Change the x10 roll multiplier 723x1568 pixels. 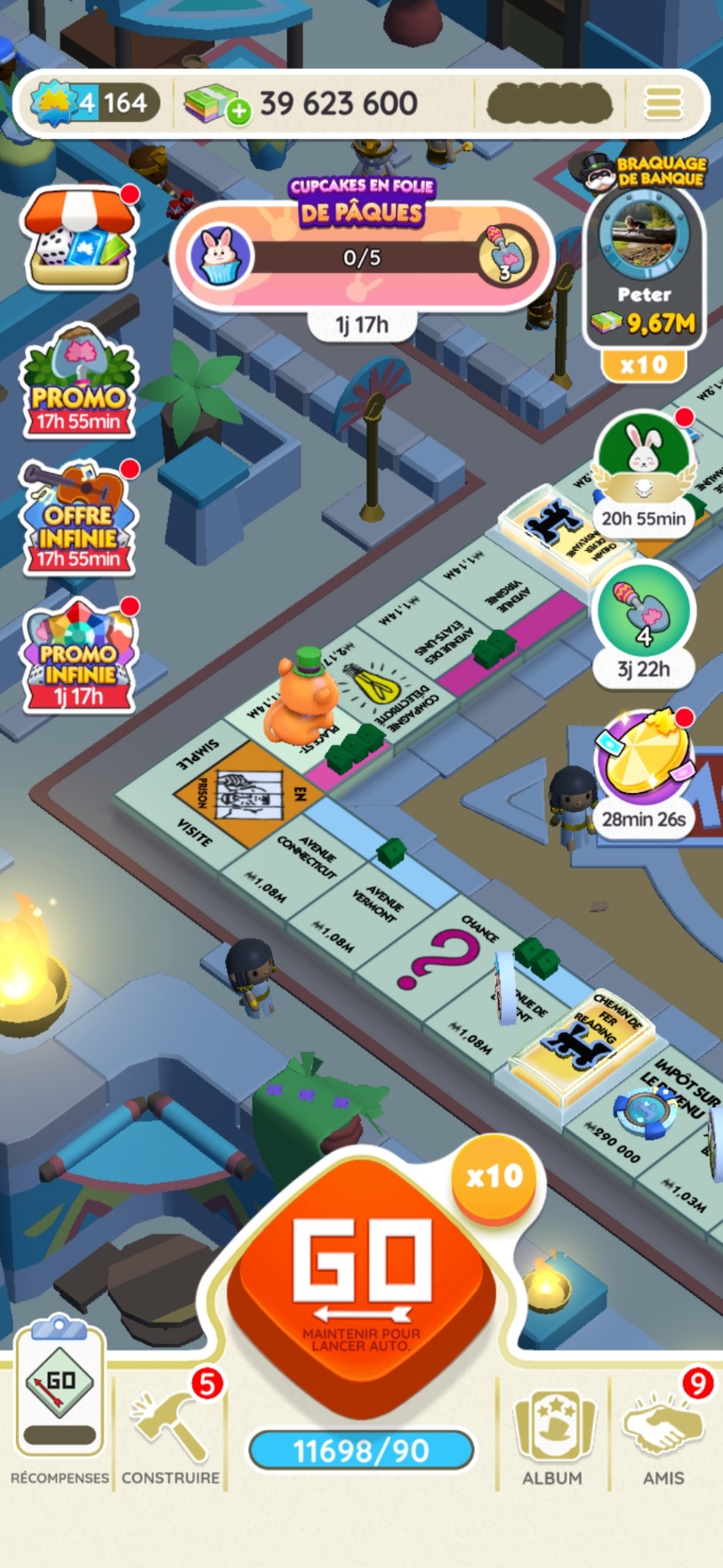495,1179
